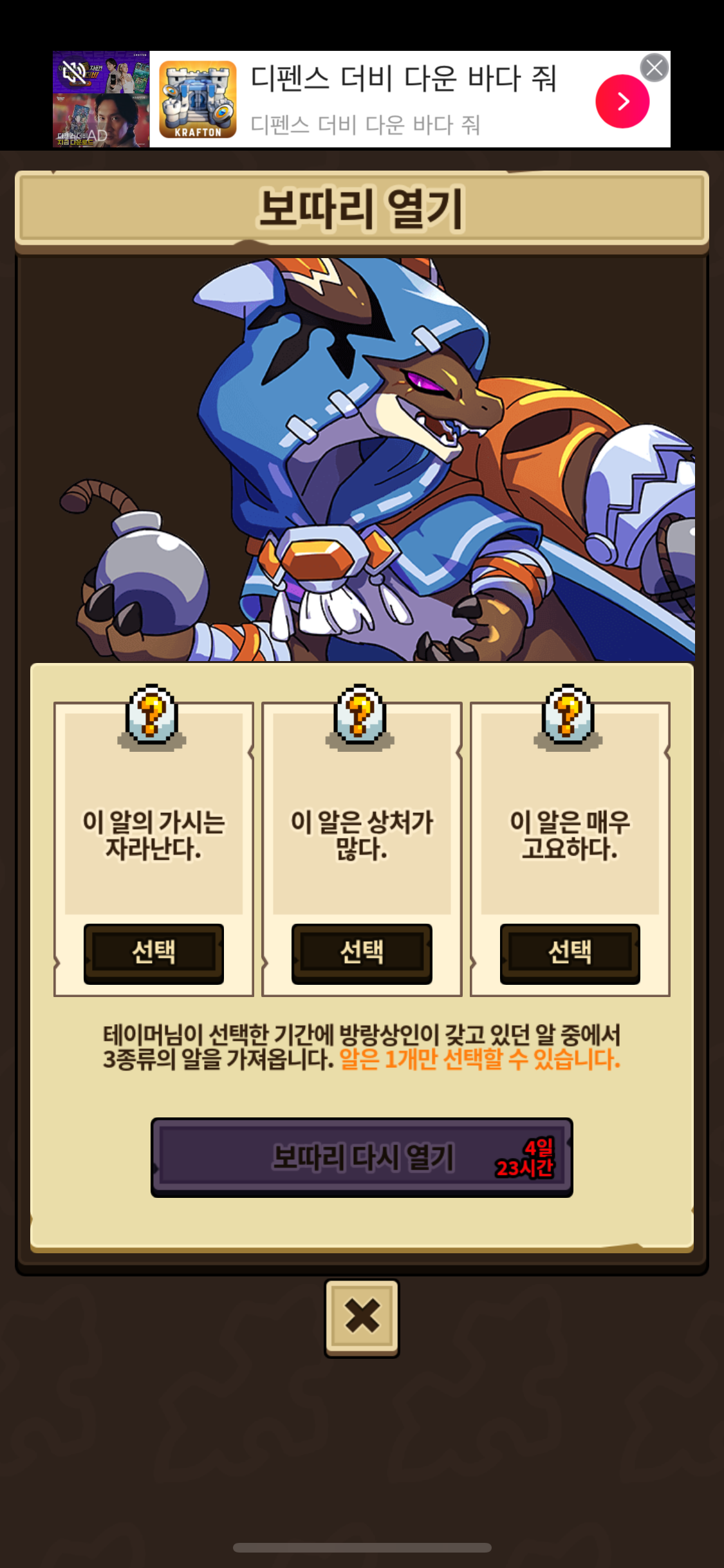Tap the 보따리 다시 열기 button
Screen dimensions: 724x1568
[362, 1157]
